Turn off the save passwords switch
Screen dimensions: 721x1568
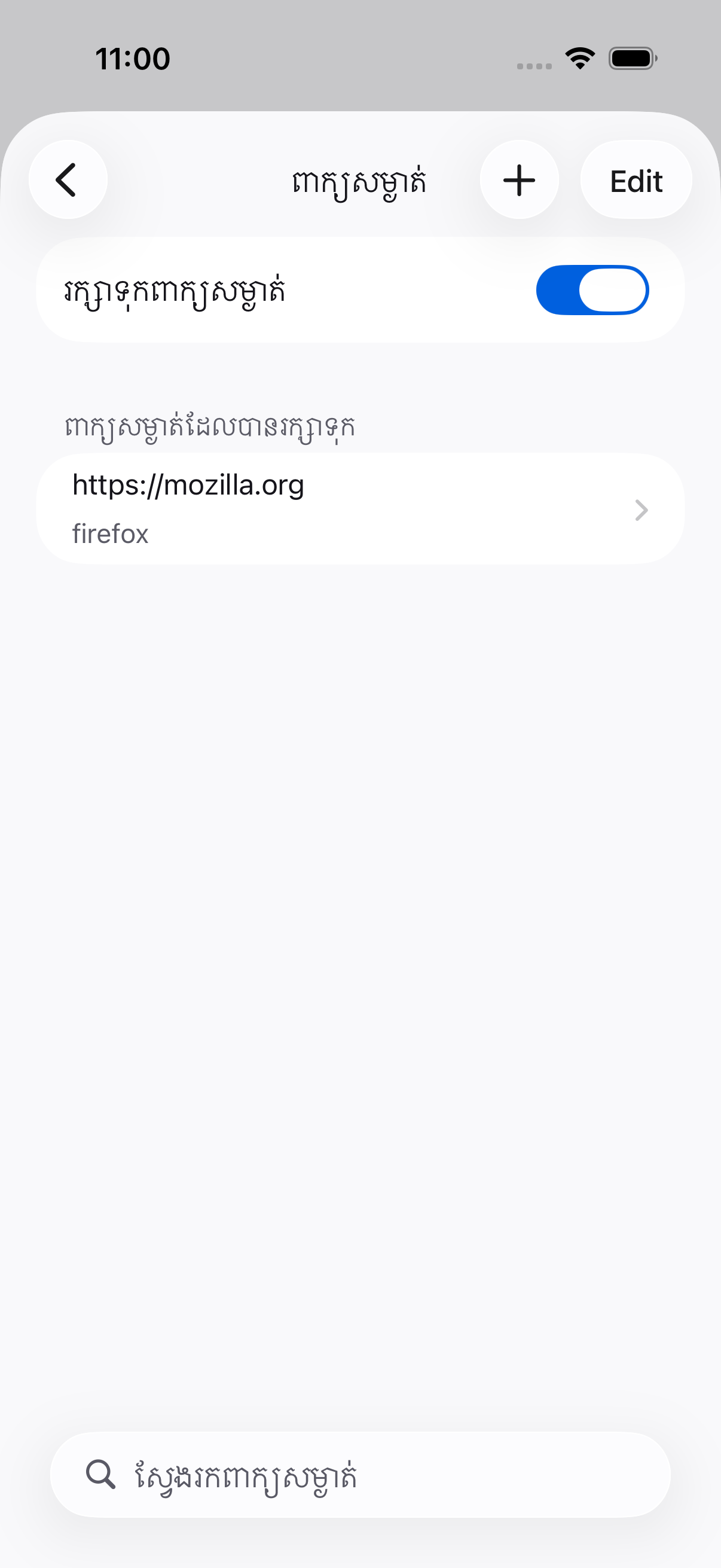click(592, 291)
